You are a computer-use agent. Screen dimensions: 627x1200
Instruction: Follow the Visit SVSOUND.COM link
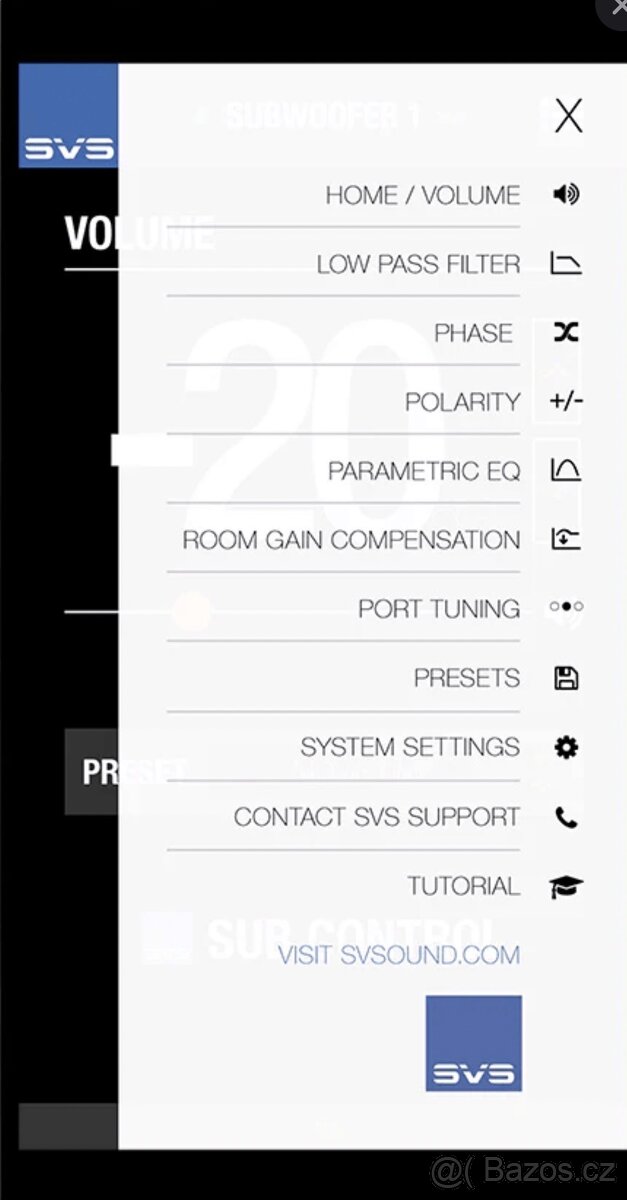coord(399,955)
